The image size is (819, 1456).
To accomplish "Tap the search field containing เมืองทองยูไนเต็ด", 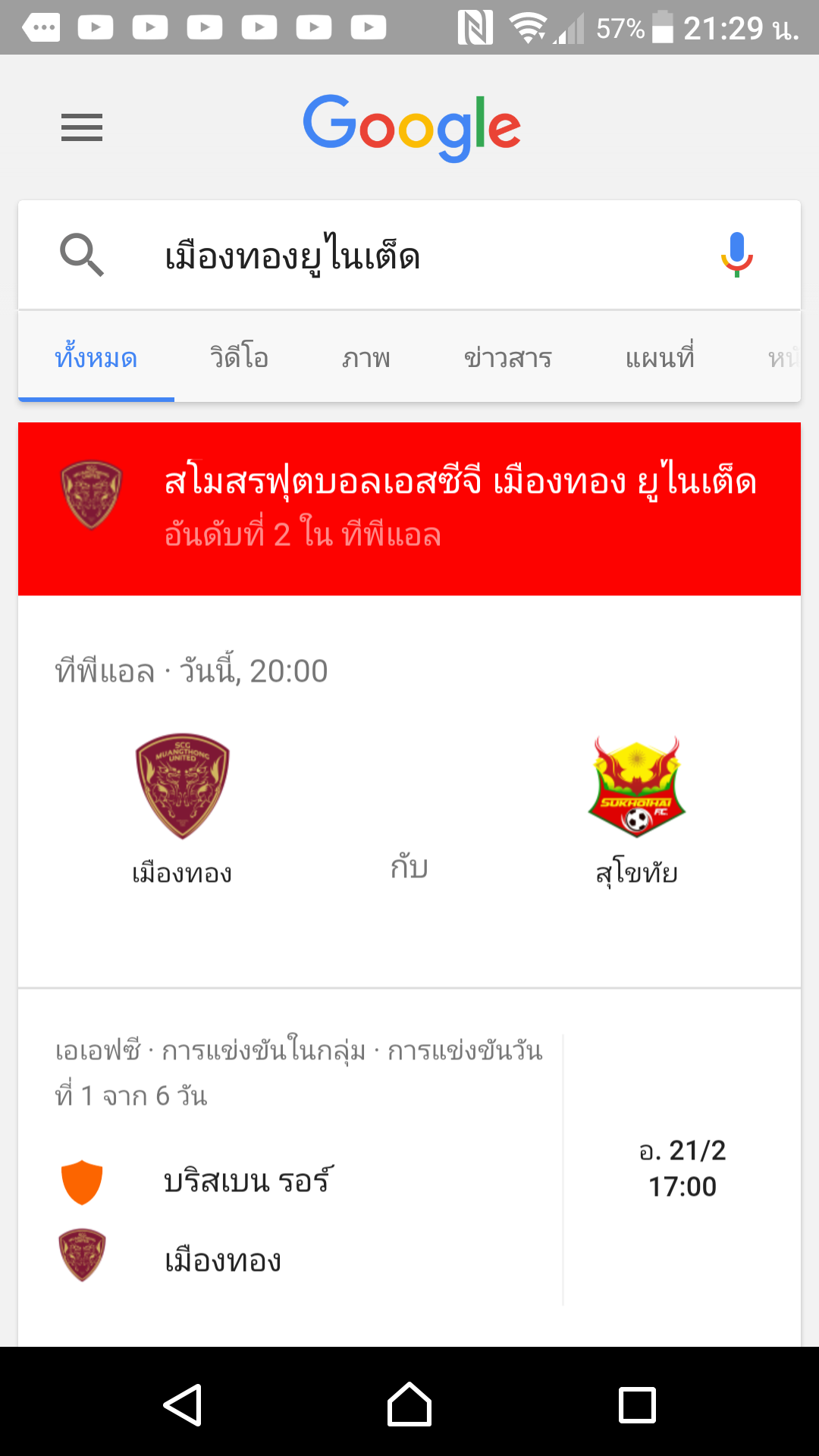I will tap(409, 256).
